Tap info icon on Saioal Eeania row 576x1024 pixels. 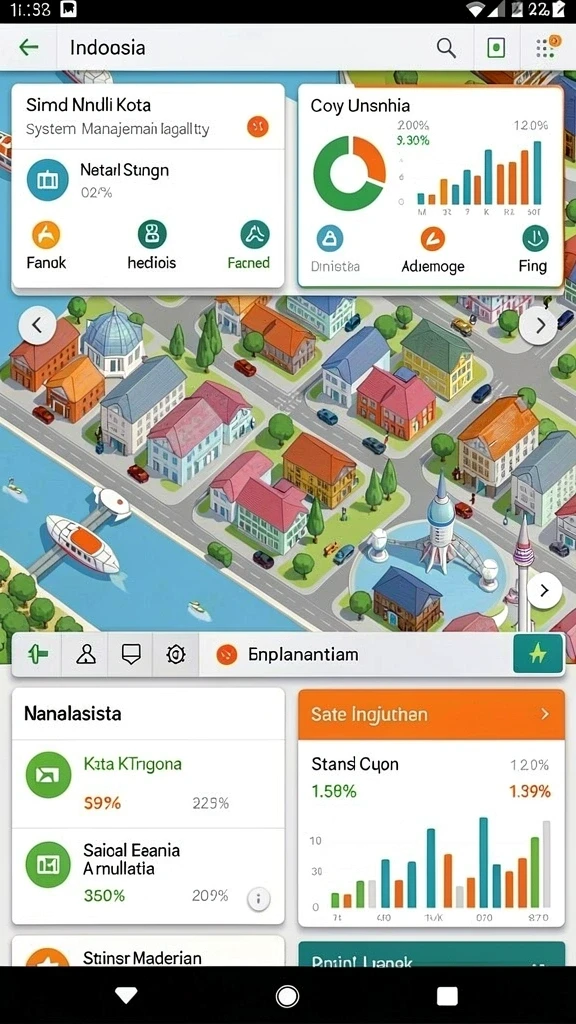tap(259, 899)
